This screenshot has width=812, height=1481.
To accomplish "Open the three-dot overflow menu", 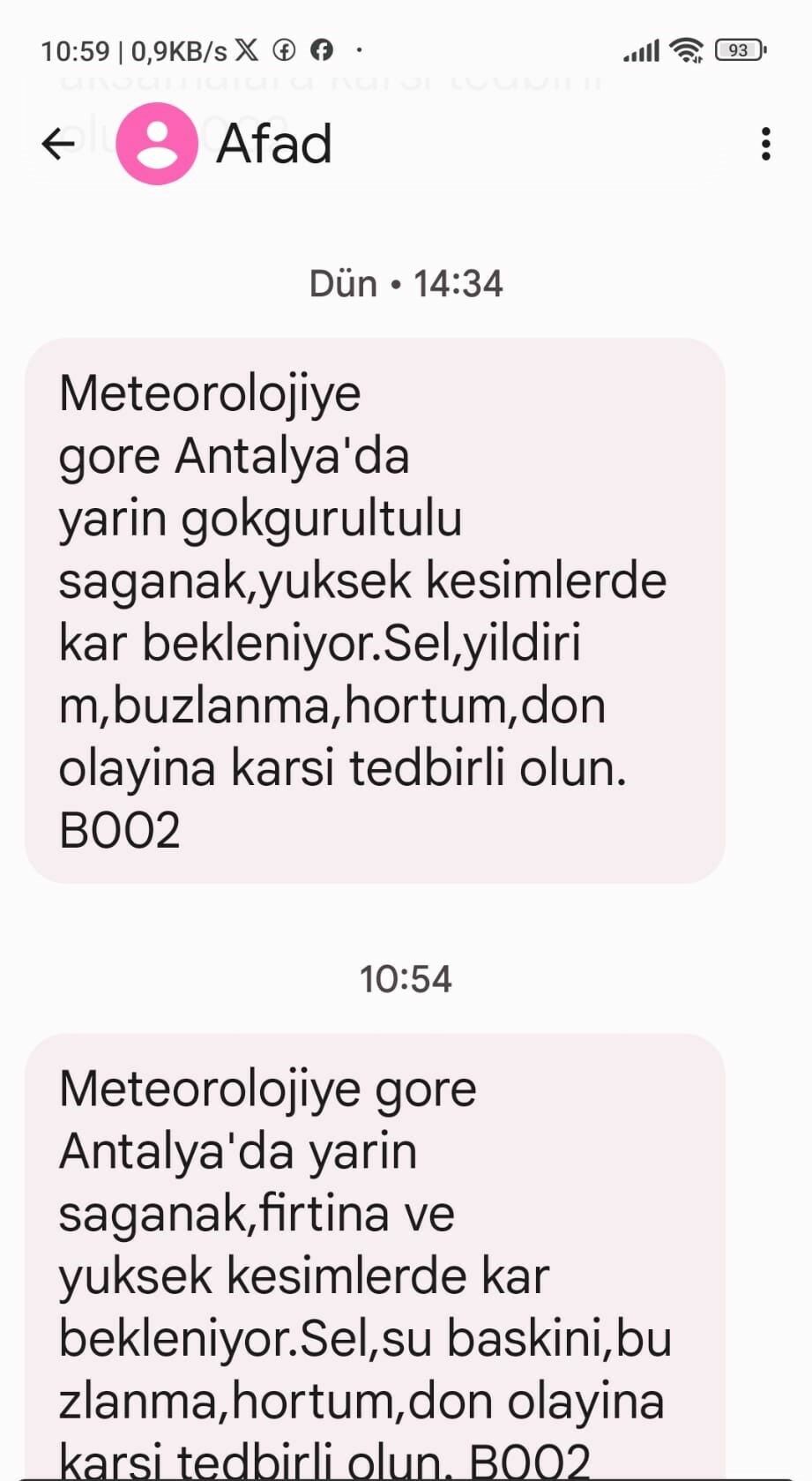I will [765, 144].
